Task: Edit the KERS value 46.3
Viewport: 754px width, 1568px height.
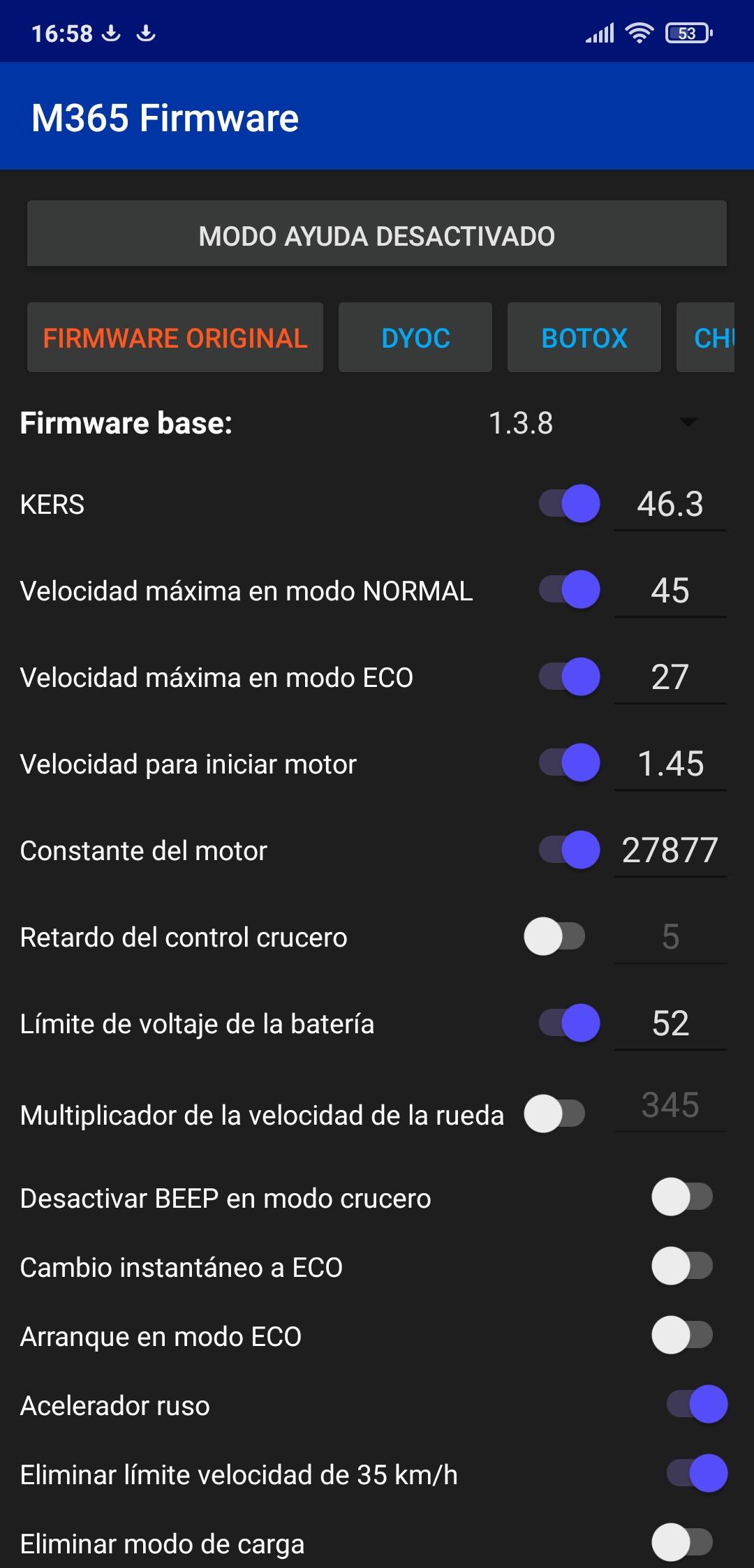Action: 670,504
